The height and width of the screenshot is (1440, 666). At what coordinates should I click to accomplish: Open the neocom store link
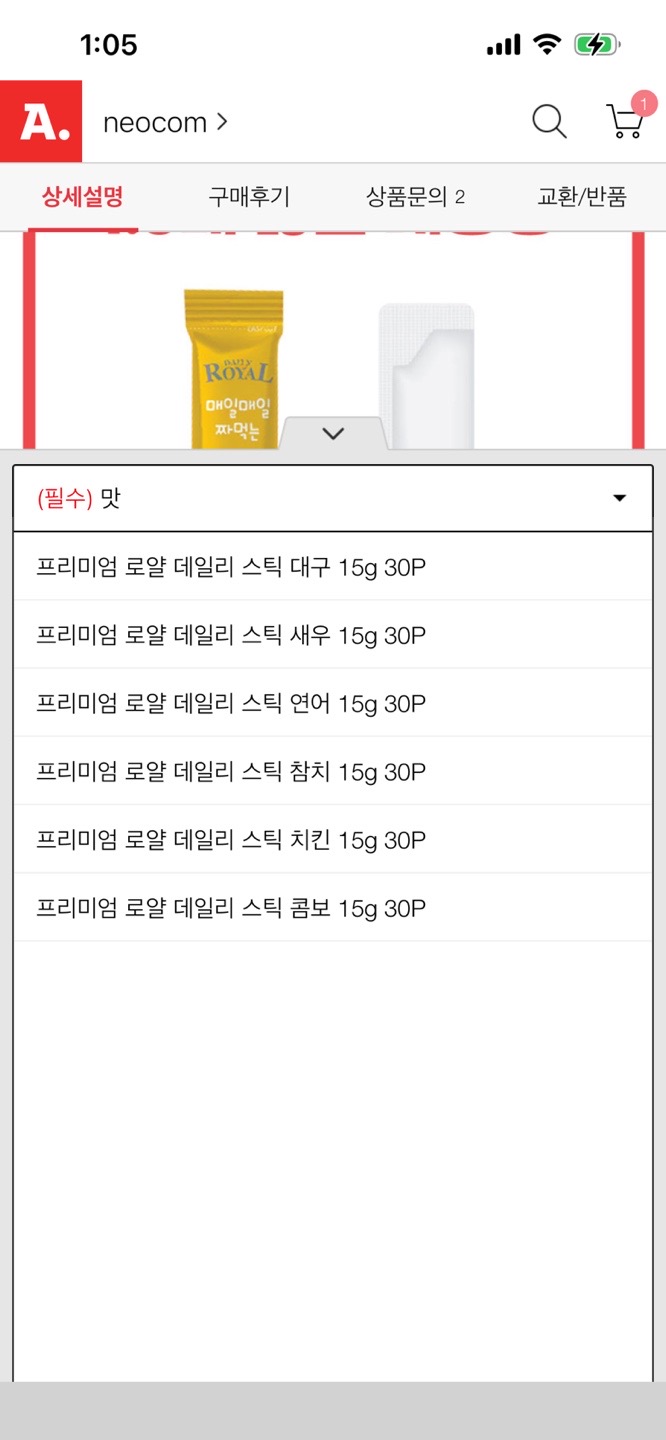165,122
